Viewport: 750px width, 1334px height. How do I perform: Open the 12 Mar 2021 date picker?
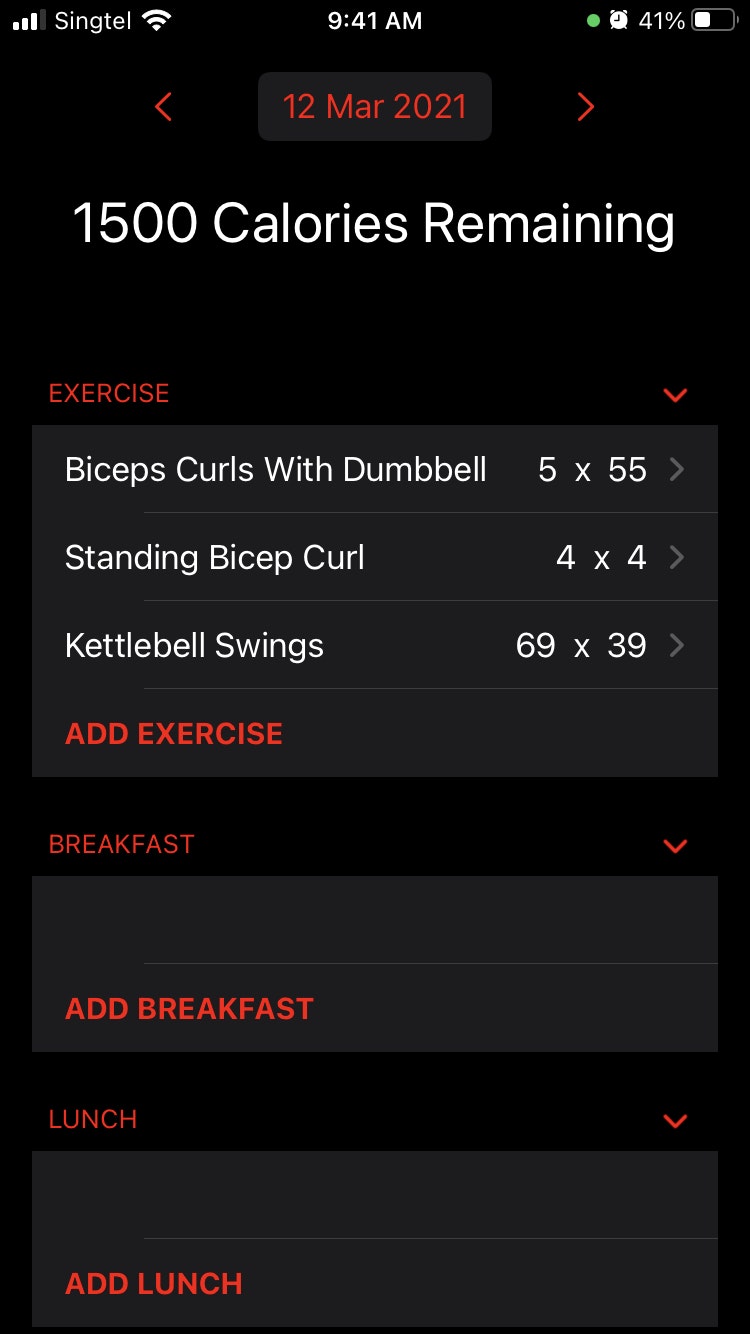(x=375, y=107)
